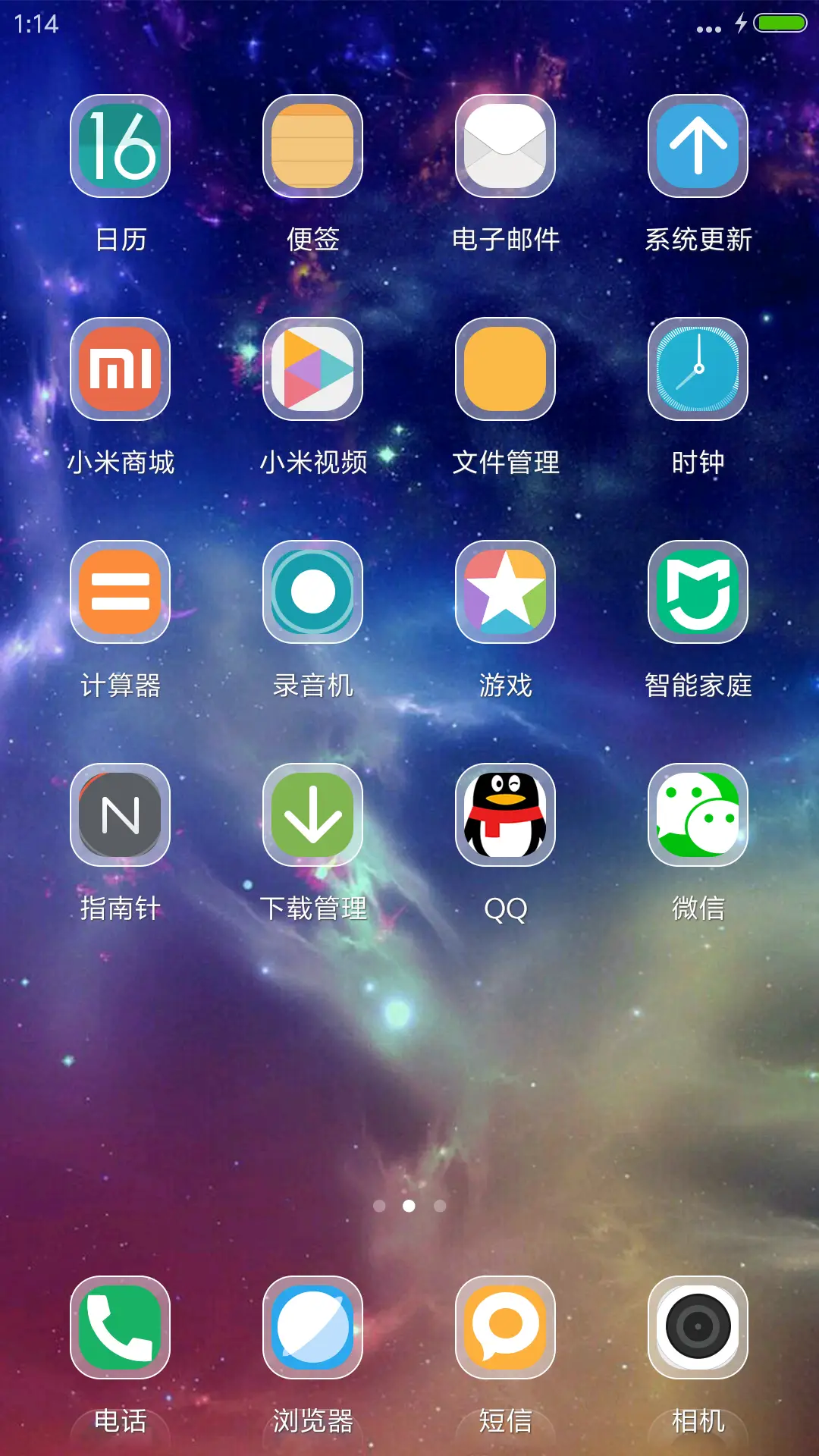
Task: Open the Mi Store (小米商城) app
Action: [x=121, y=372]
